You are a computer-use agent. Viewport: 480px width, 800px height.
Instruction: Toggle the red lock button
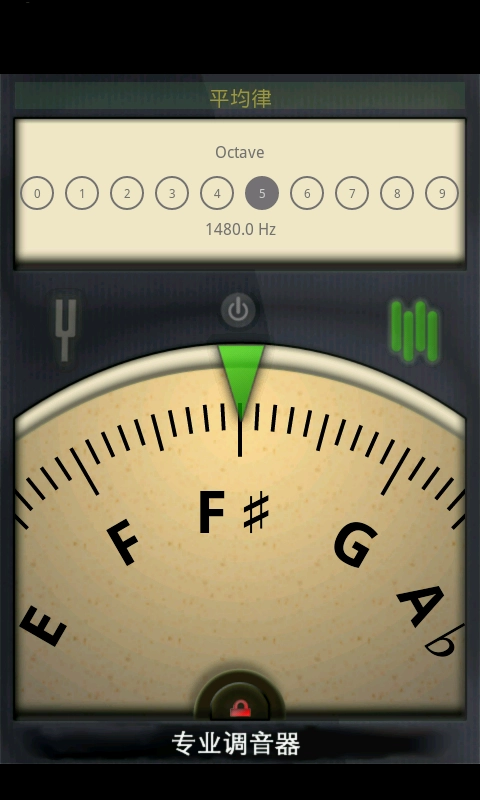tap(240, 707)
